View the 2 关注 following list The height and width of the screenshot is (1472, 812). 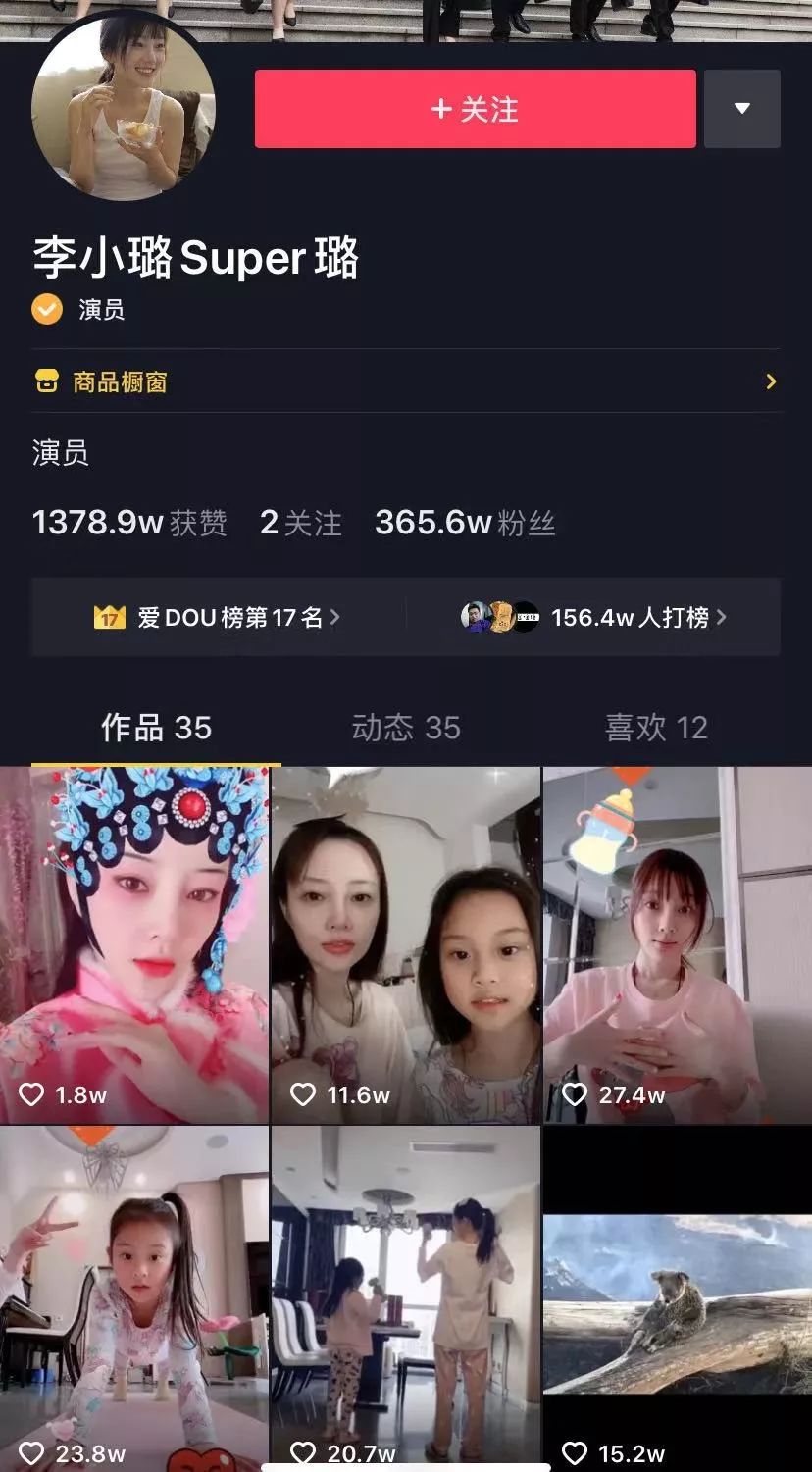pyautogui.click(x=300, y=523)
